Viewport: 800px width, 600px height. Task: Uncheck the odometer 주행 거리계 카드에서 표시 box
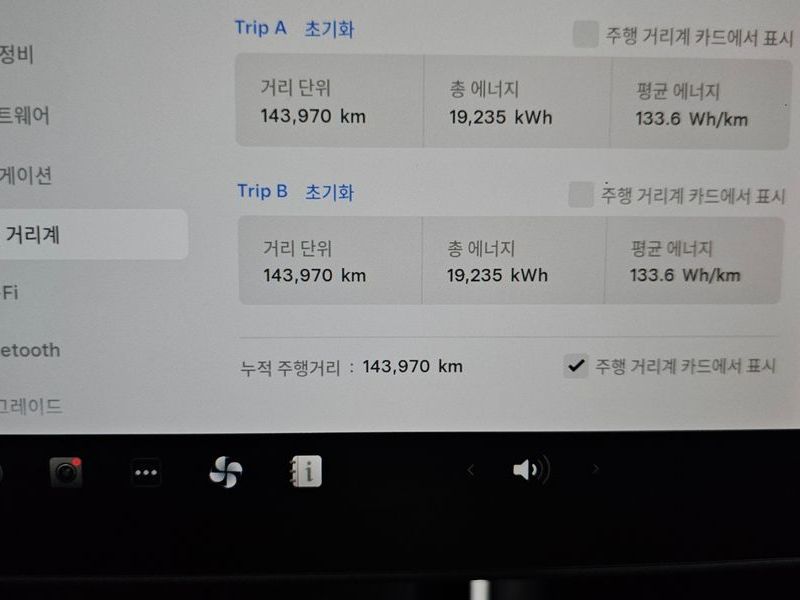click(575, 366)
